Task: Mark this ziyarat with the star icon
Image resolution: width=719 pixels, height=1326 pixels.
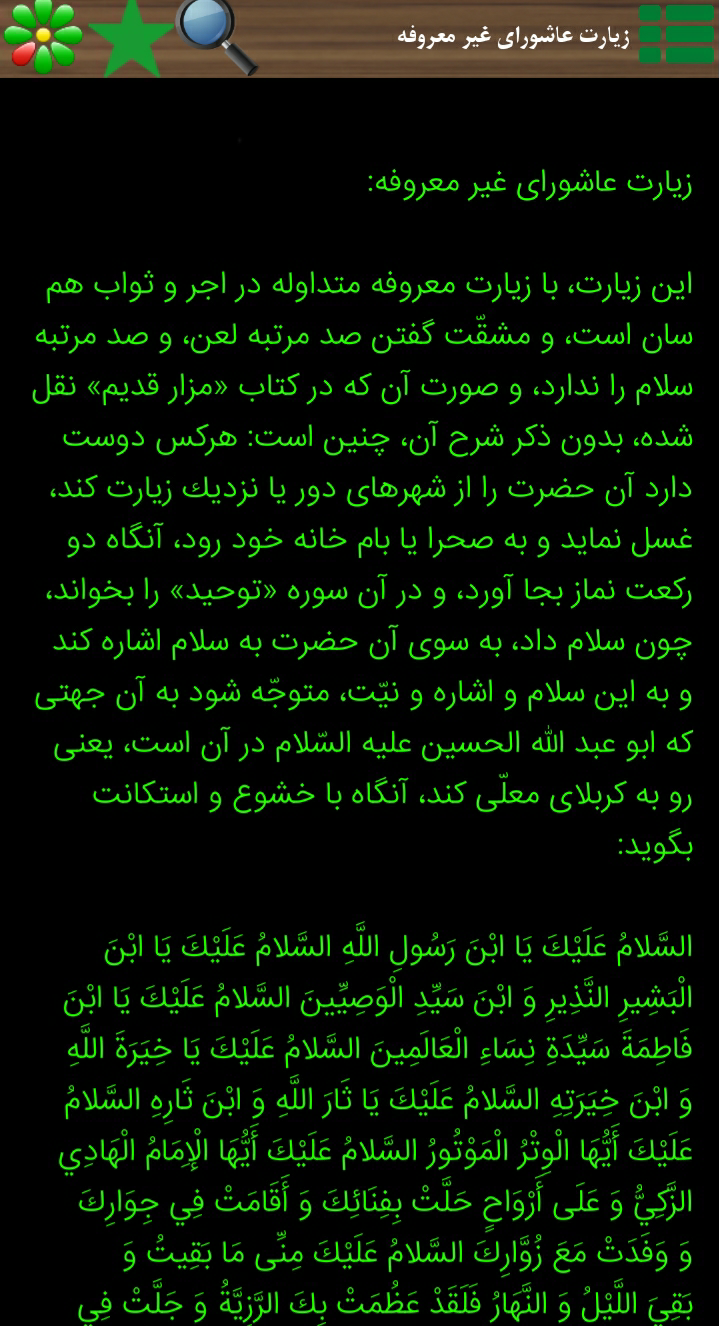Action: [x=131, y=38]
